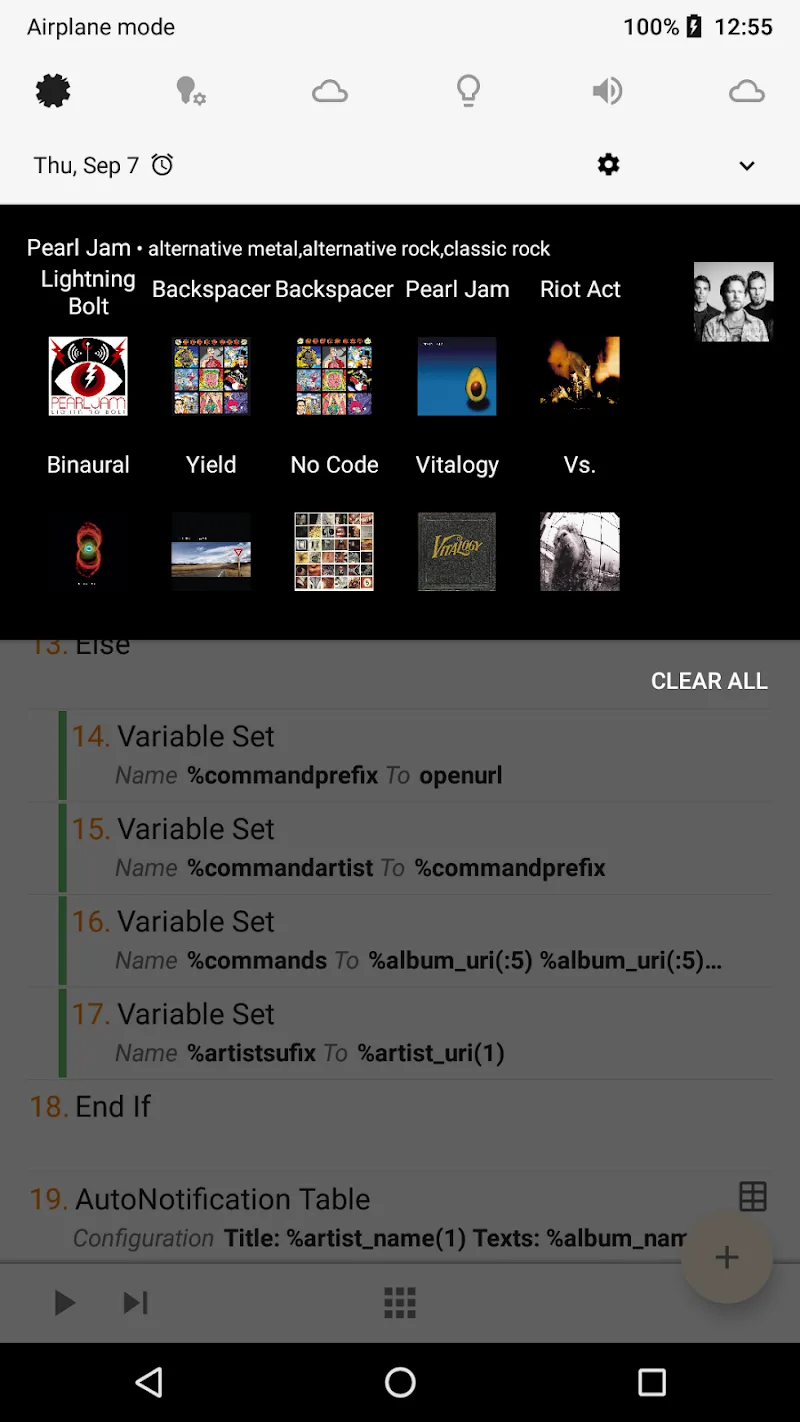Tap the speaker volume quick settings tile
800x1422 pixels.
click(x=608, y=90)
